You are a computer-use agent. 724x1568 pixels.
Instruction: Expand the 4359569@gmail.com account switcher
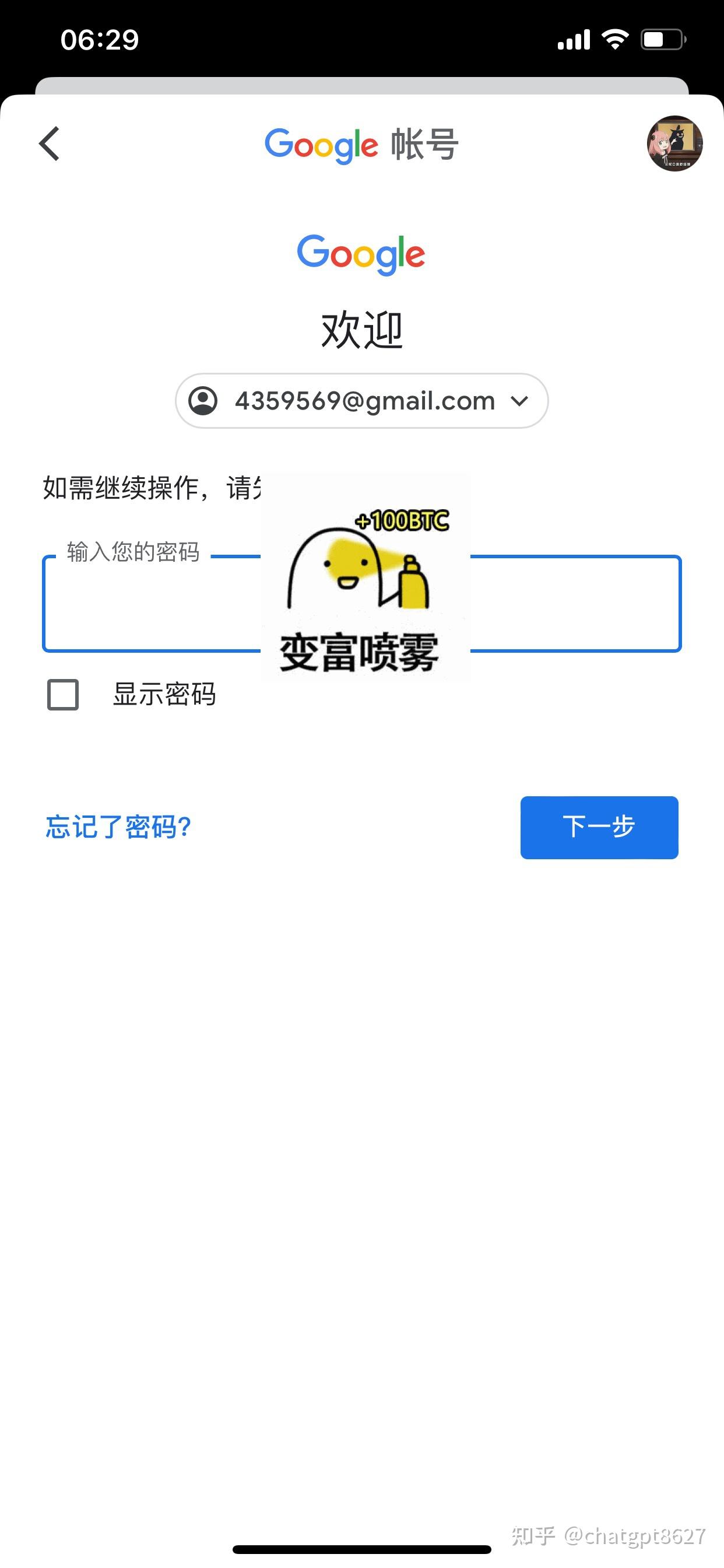point(362,401)
